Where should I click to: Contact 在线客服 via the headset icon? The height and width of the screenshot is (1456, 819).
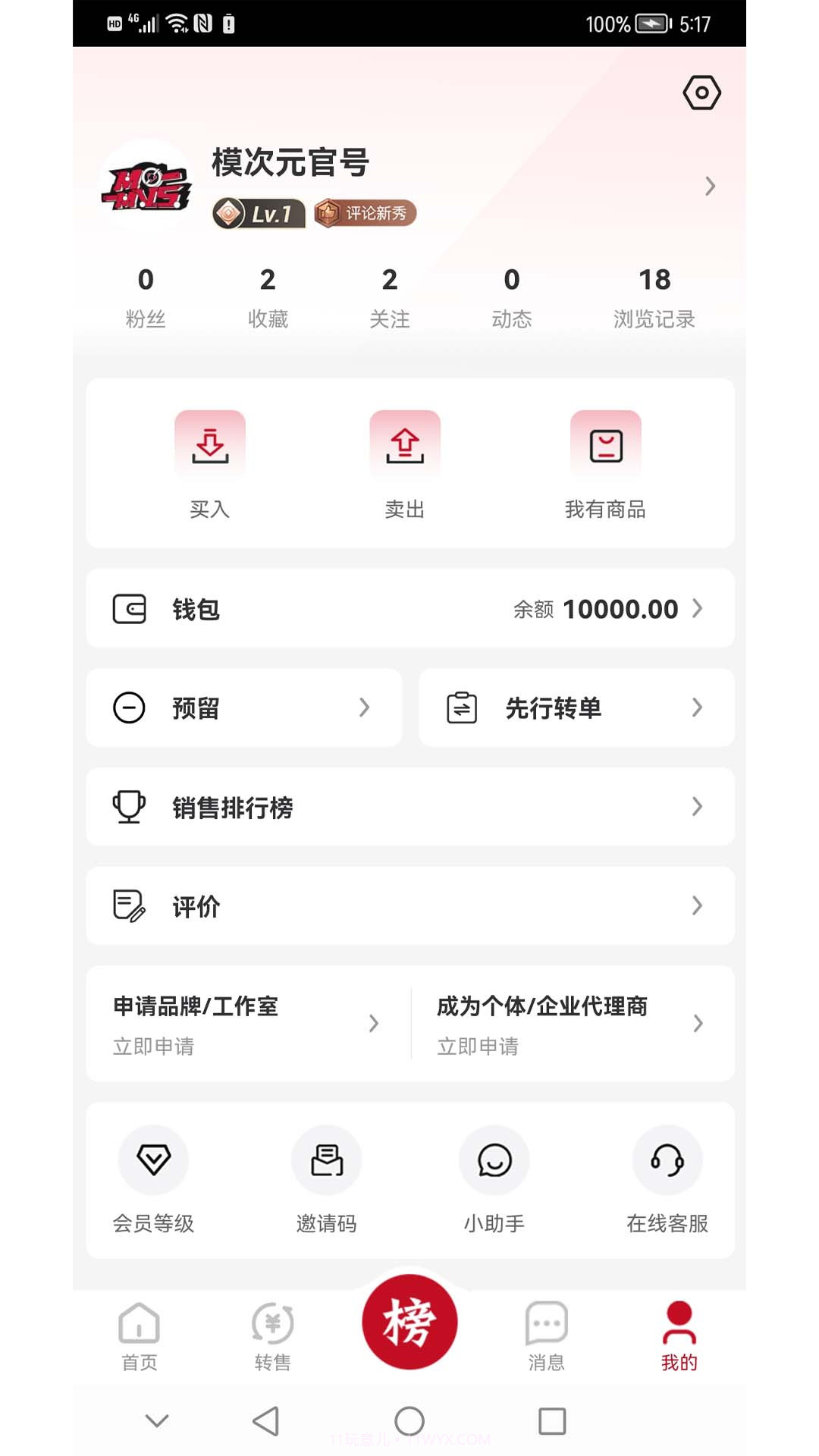click(667, 1160)
